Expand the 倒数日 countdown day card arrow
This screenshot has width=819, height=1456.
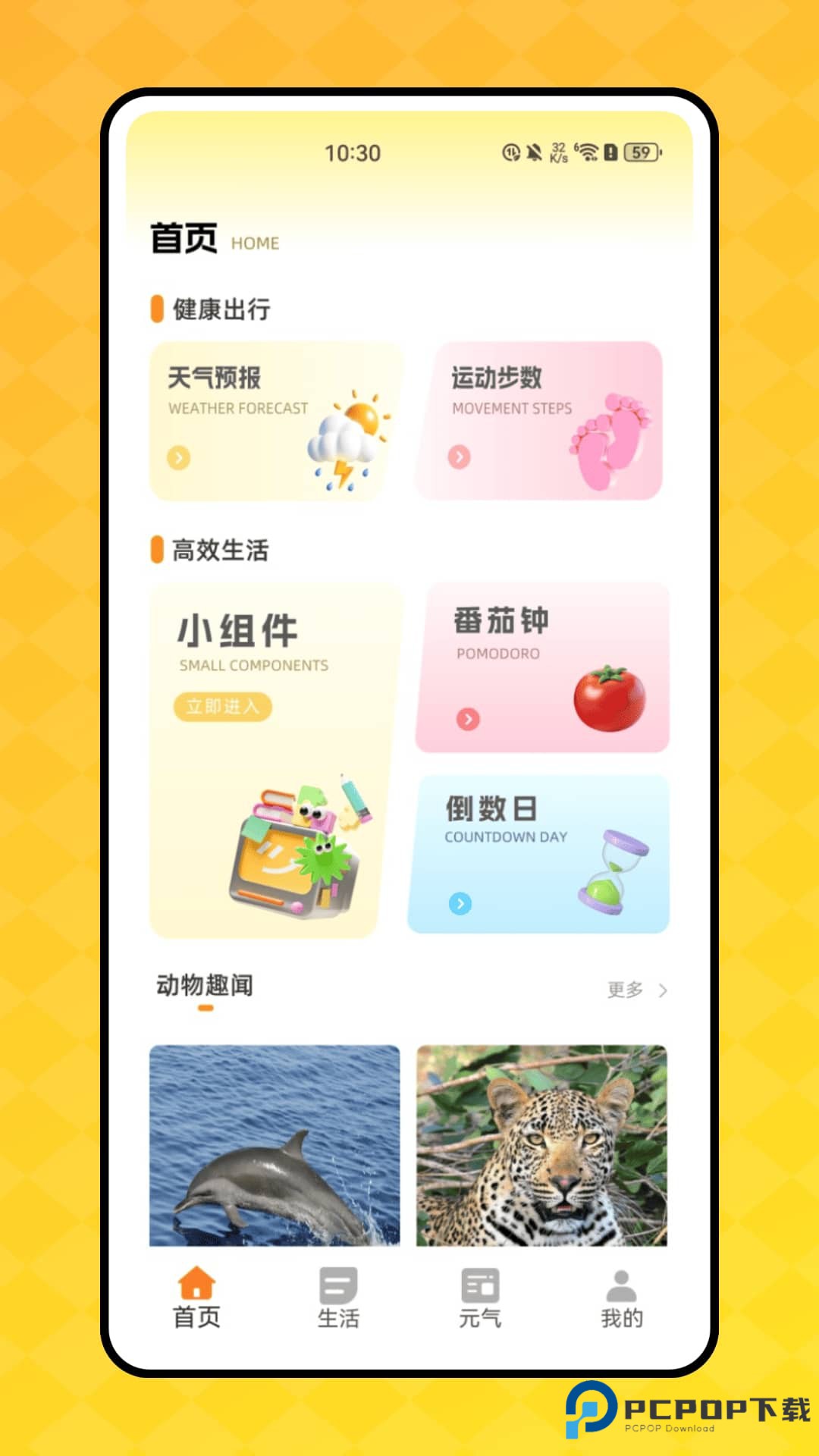(x=460, y=904)
